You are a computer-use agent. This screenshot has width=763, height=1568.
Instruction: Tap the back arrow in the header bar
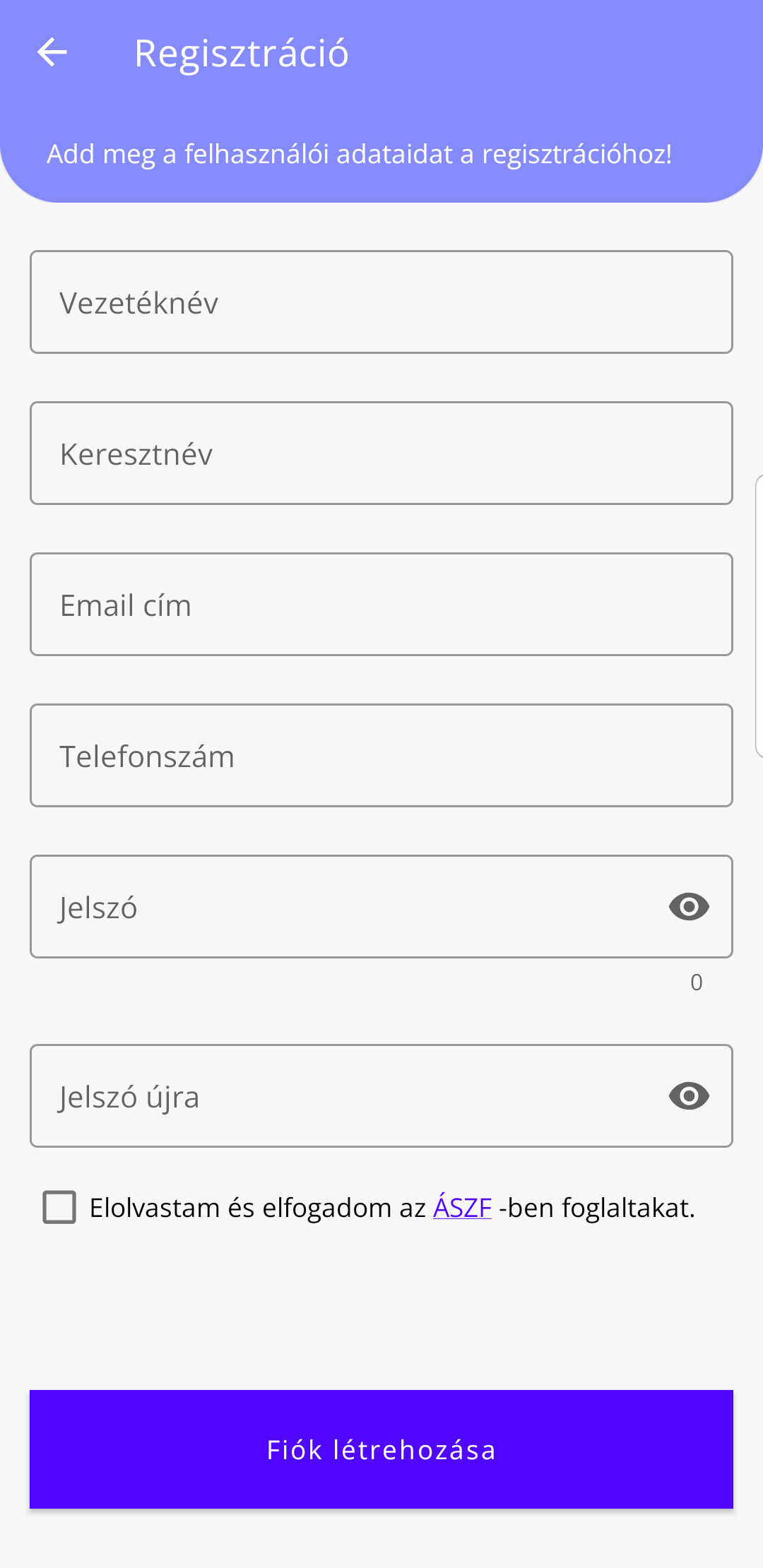tap(52, 52)
